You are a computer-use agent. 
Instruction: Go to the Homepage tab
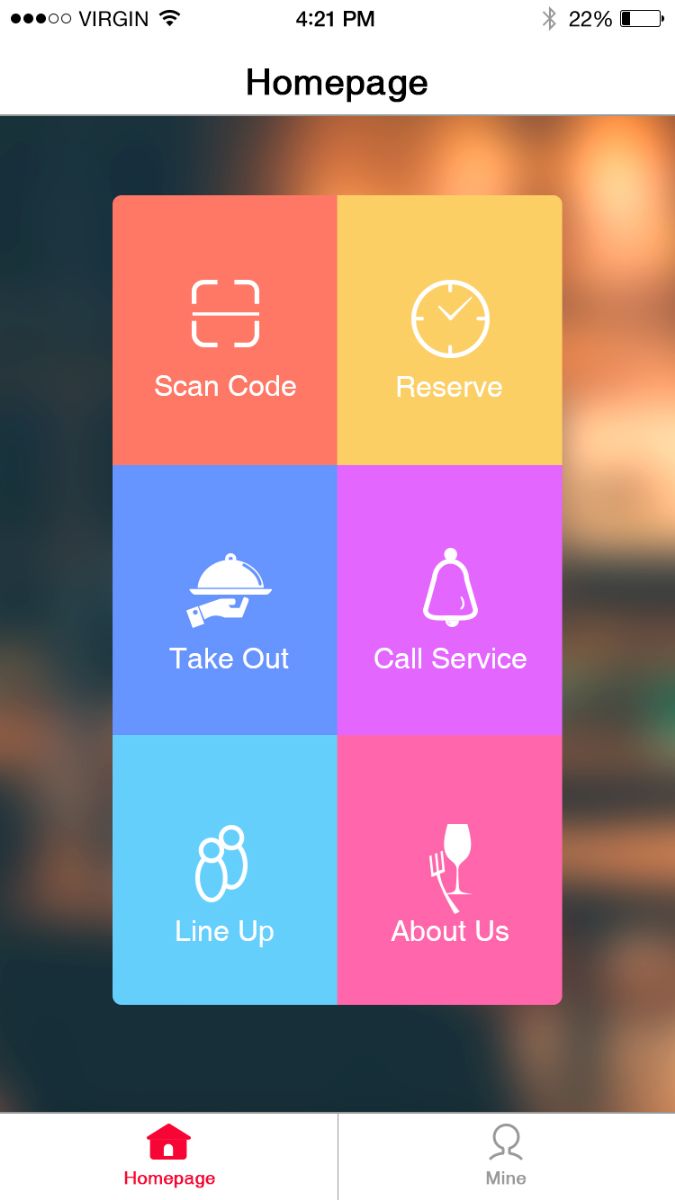tap(169, 1156)
